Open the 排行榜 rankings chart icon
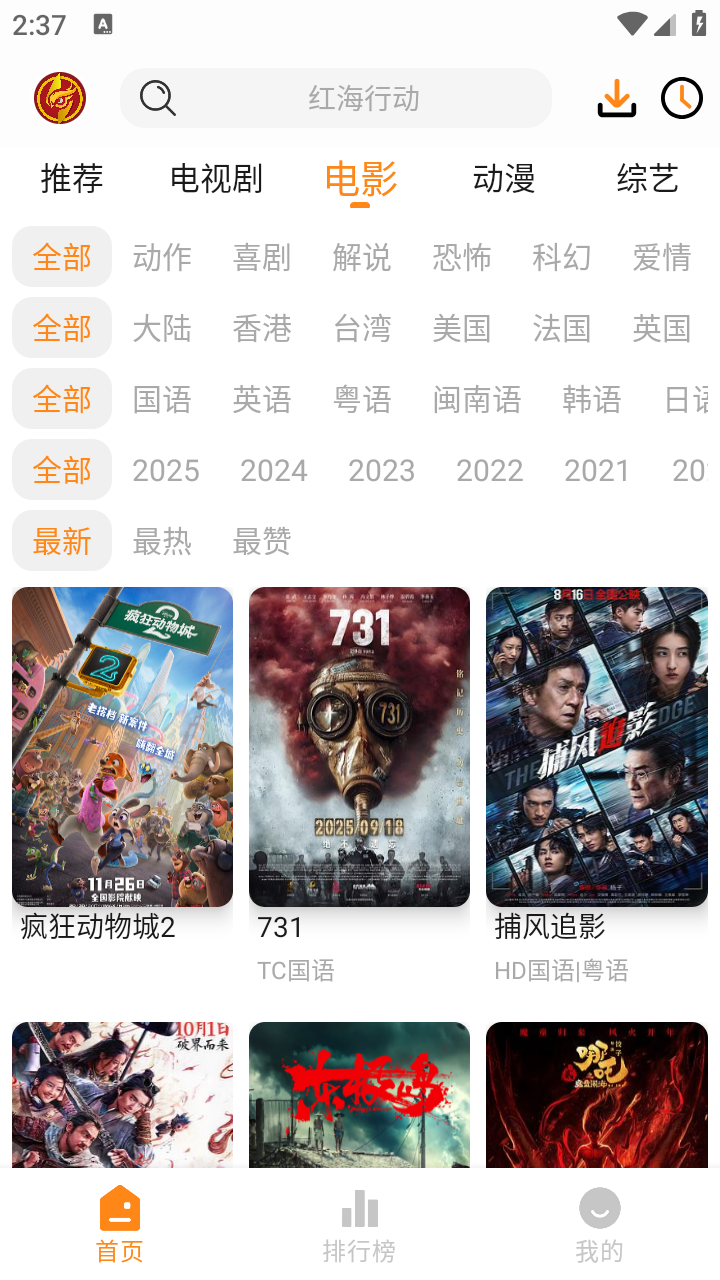Image resolution: width=720 pixels, height=1280 pixels. [x=359, y=1208]
